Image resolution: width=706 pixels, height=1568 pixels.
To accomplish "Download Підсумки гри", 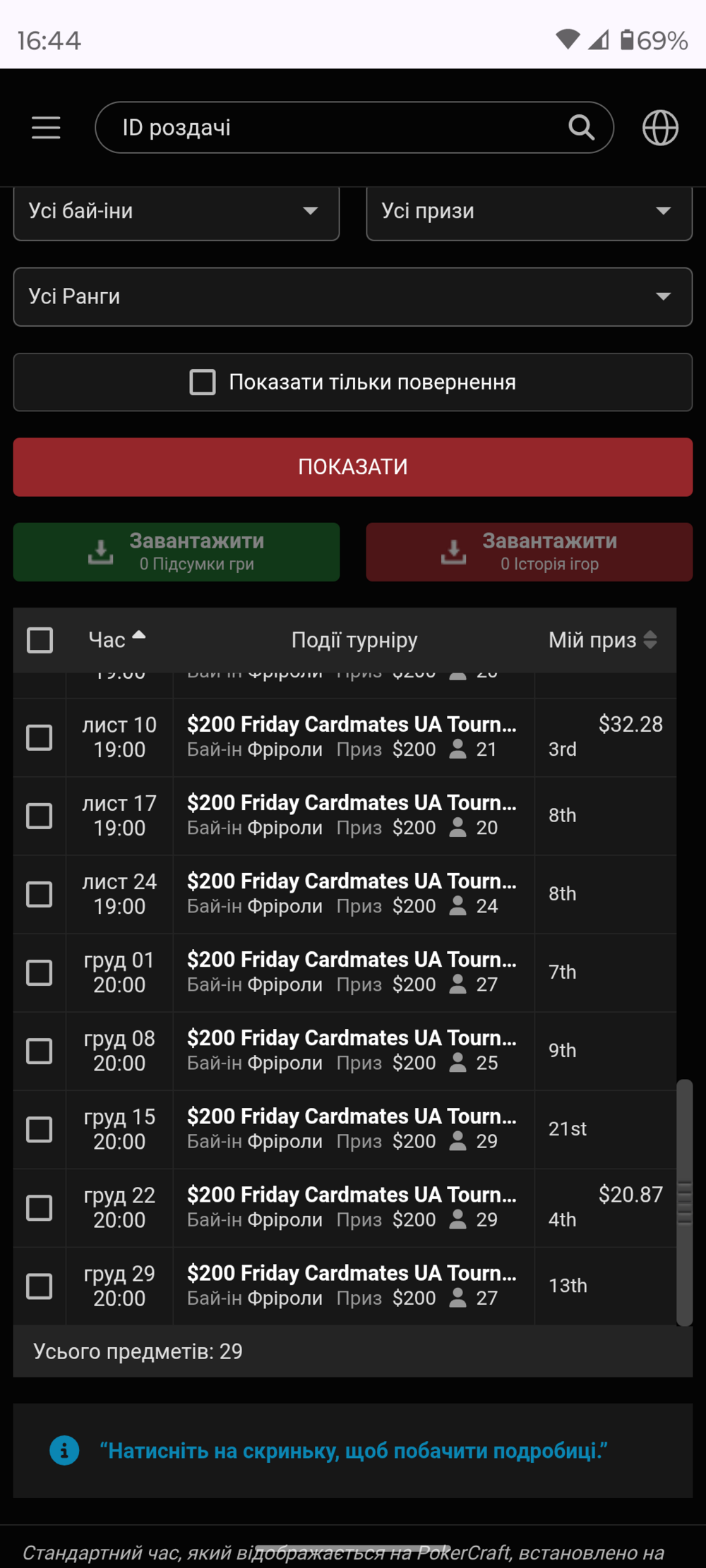I will (x=176, y=552).
